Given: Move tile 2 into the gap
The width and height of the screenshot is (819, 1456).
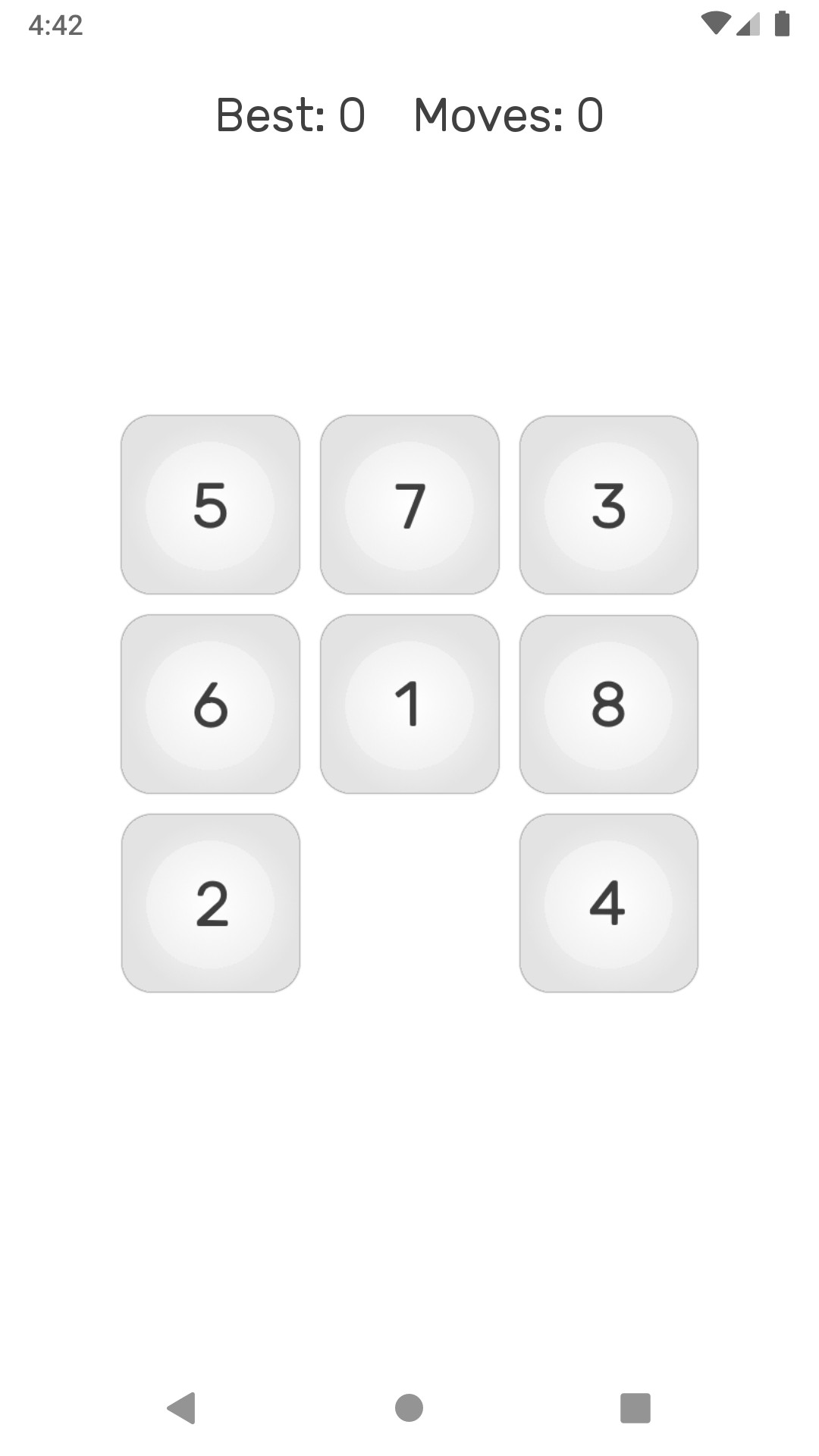Looking at the screenshot, I should (210, 903).
